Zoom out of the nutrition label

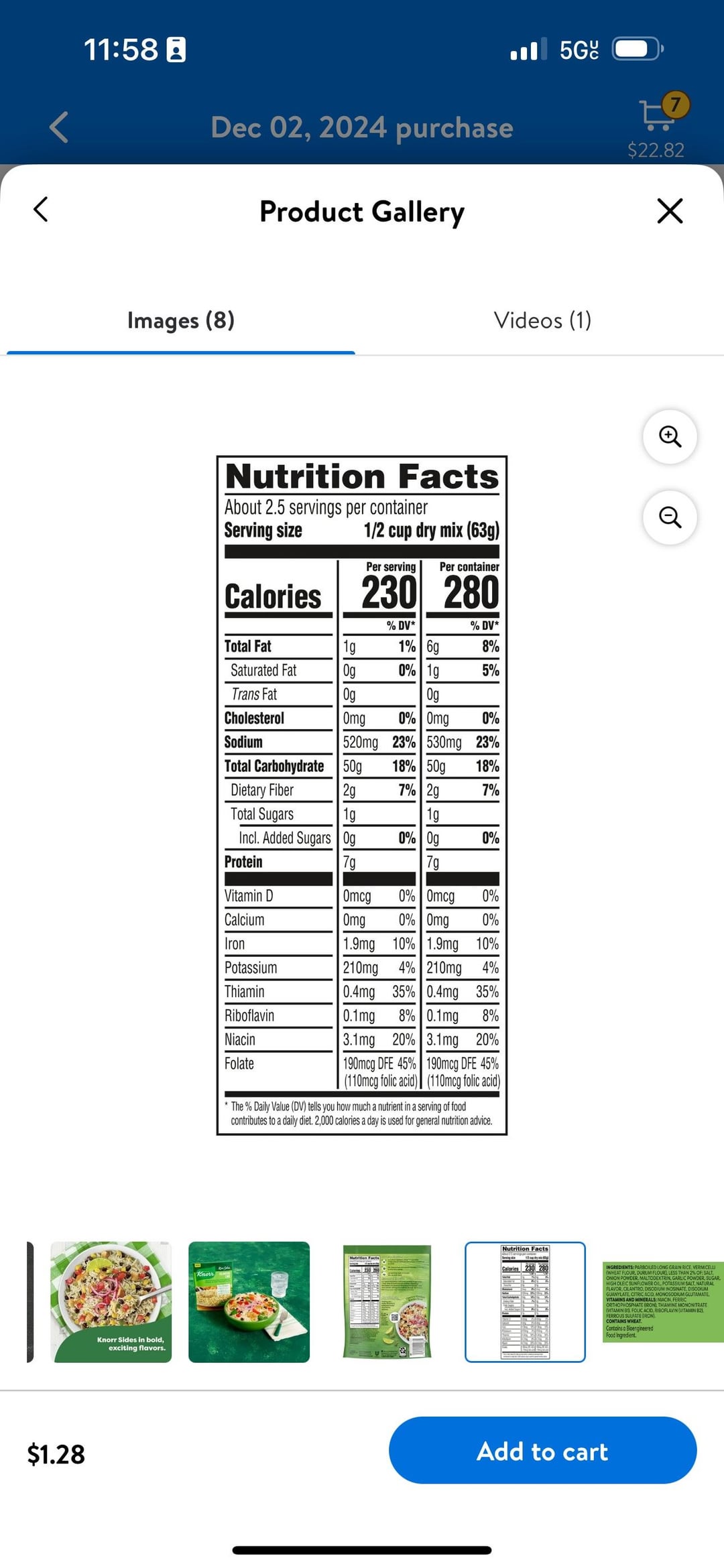tap(670, 517)
